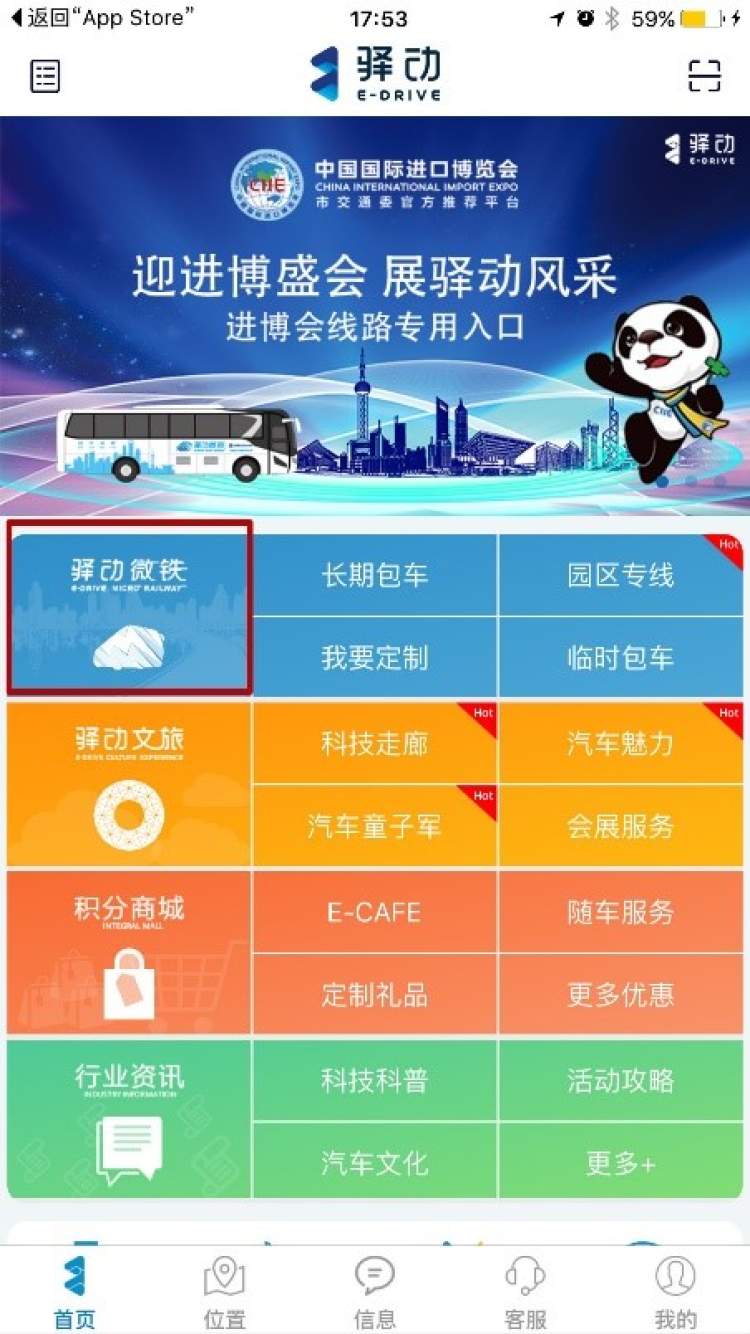
Task: Open the QR scan icon
Action: click(x=704, y=76)
